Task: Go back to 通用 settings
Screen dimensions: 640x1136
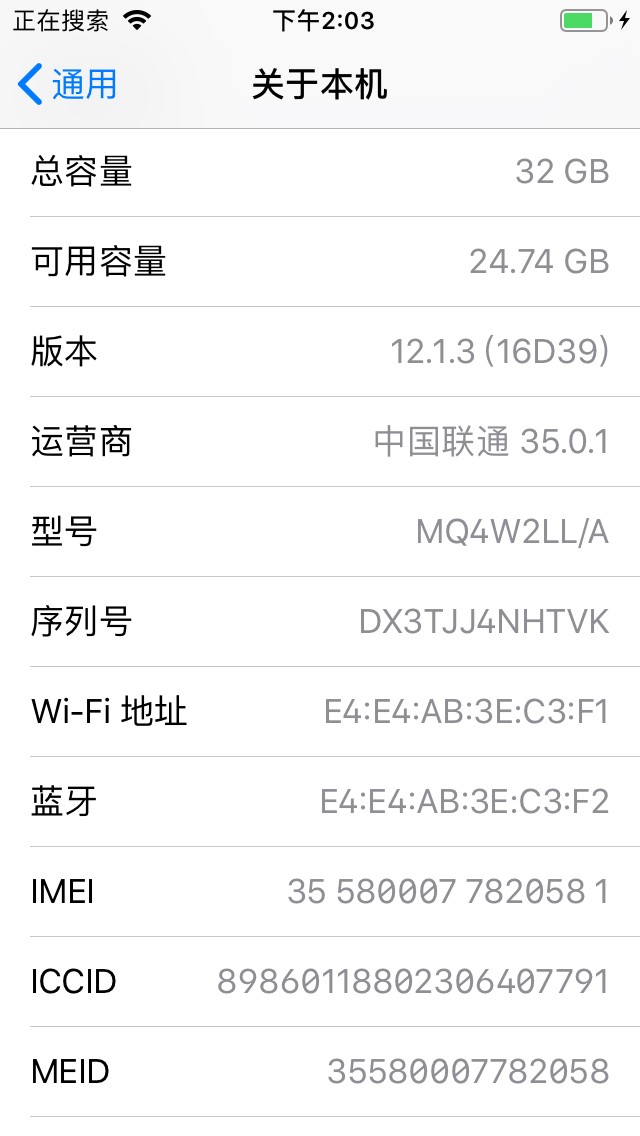Action: 67,84
